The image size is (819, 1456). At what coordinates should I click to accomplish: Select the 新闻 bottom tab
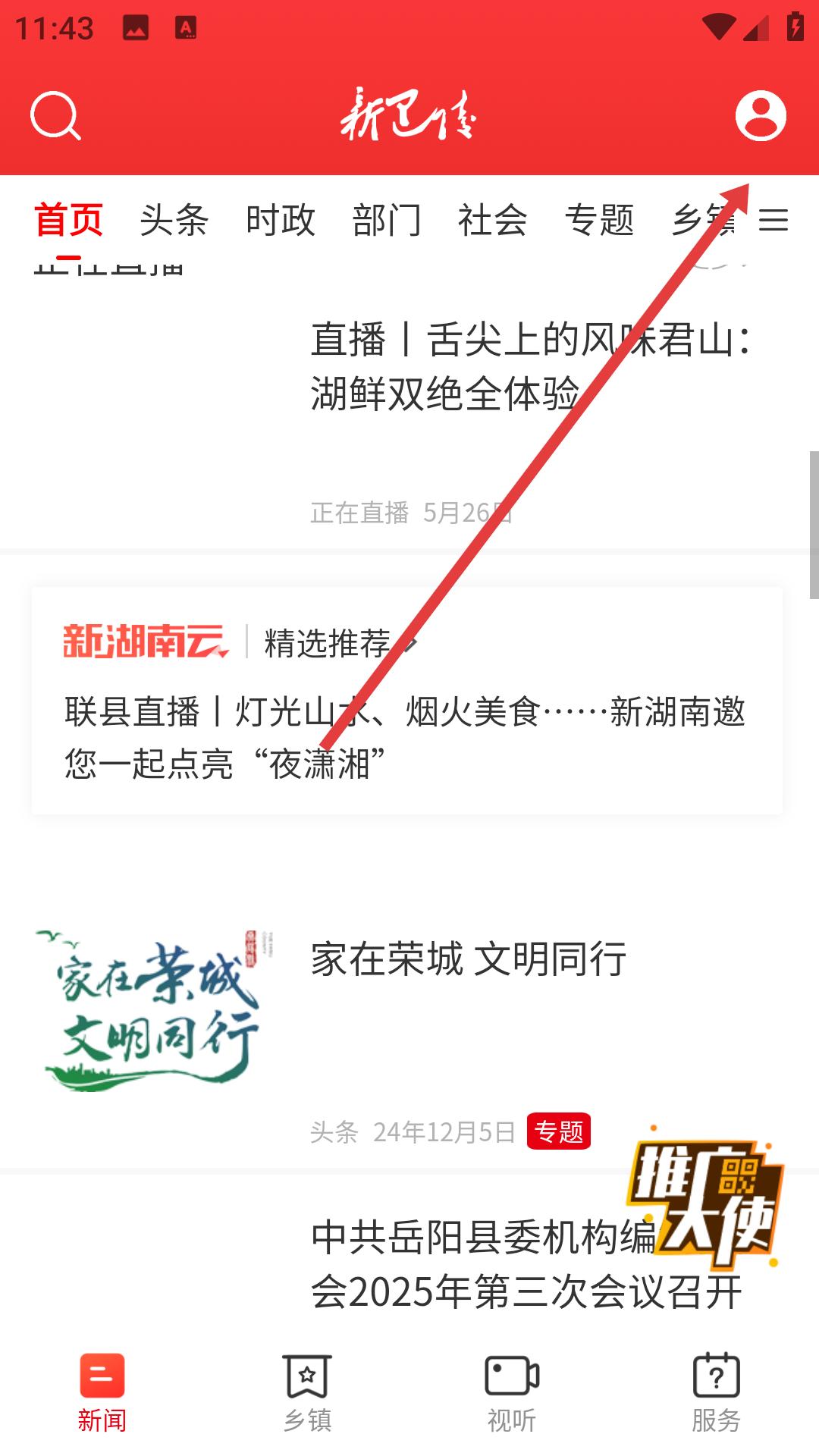coord(102,1393)
